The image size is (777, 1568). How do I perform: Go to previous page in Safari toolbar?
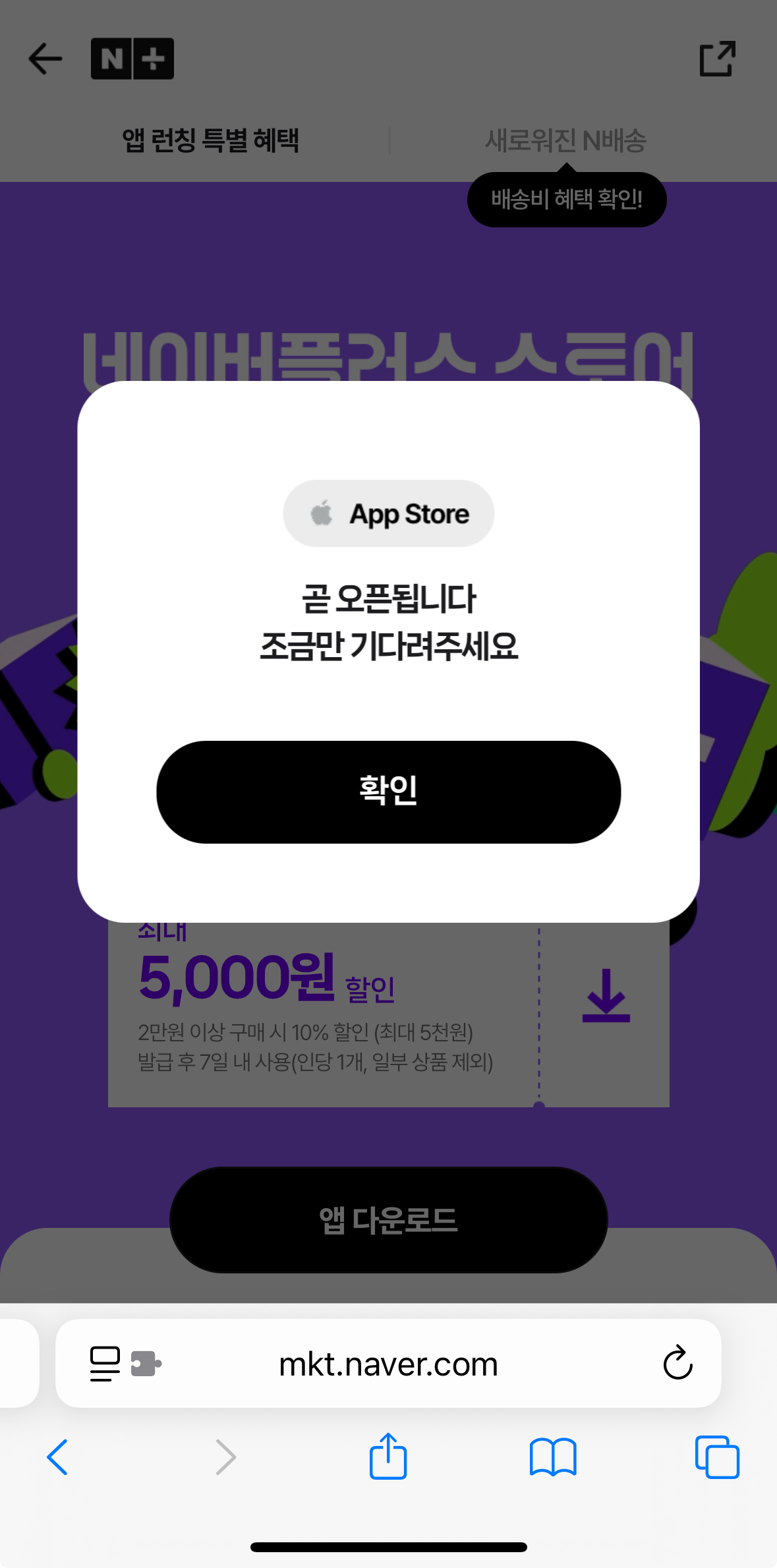pyautogui.click(x=57, y=1457)
